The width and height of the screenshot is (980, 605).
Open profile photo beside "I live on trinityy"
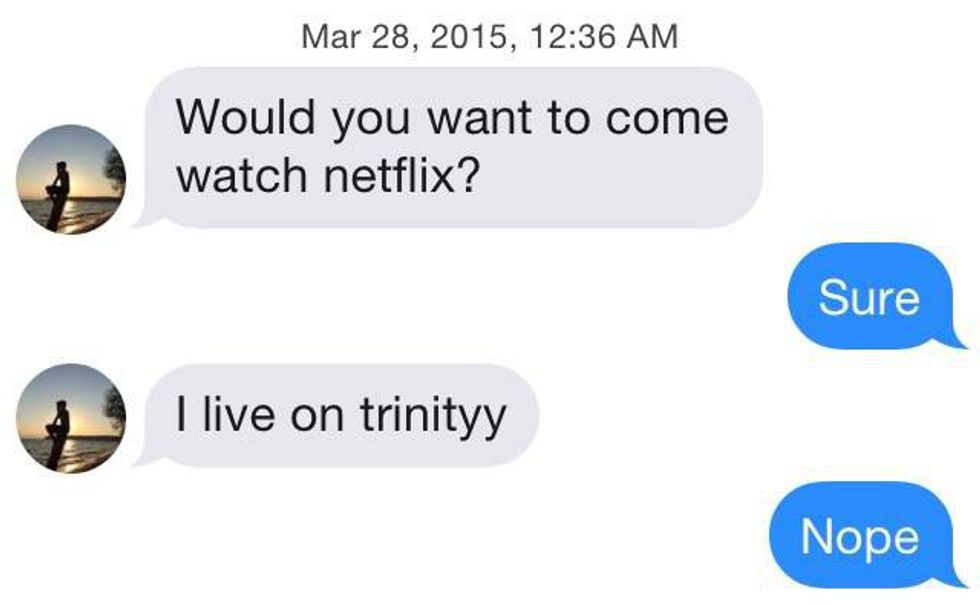pos(70,418)
